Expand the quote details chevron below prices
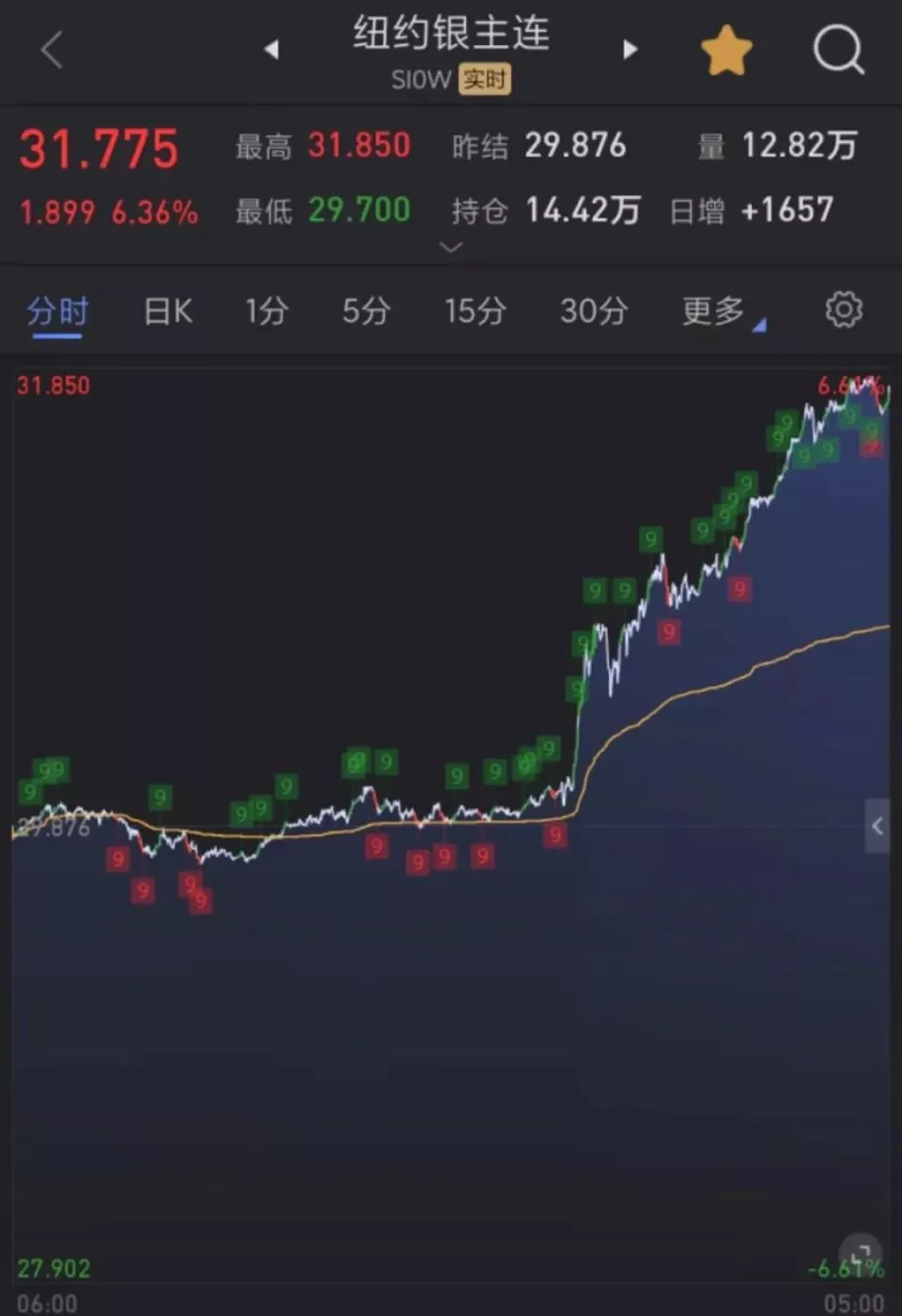Viewport: 902px width, 1316px height. [451, 247]
